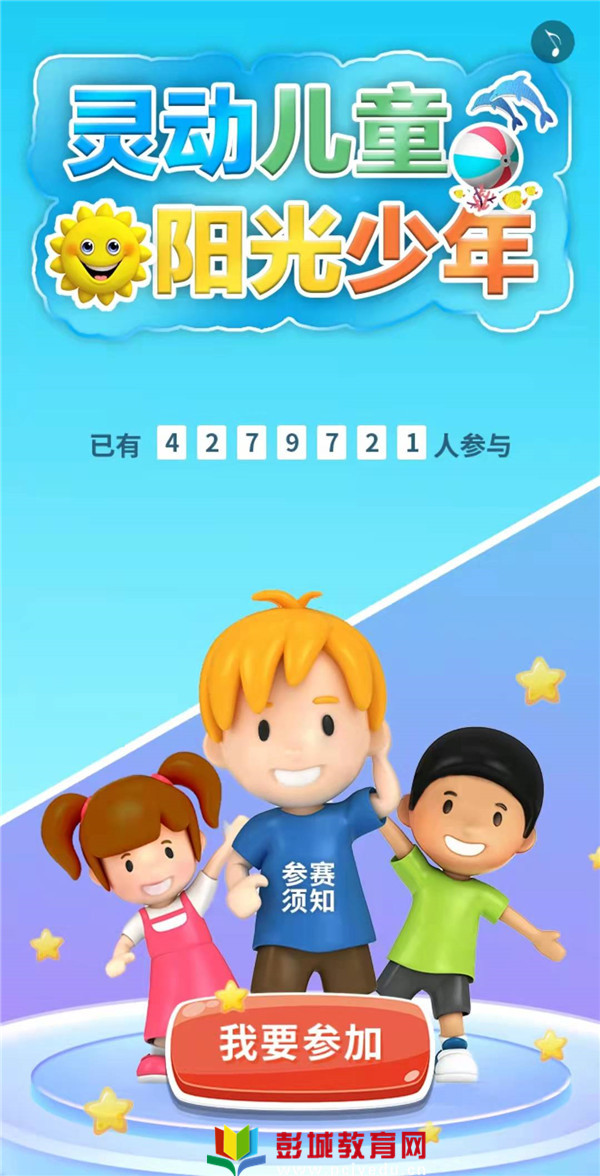The width and height of the screenshot is (600, 1176).
Task: Toggle the background music icon
Action: tap(553, 42)
